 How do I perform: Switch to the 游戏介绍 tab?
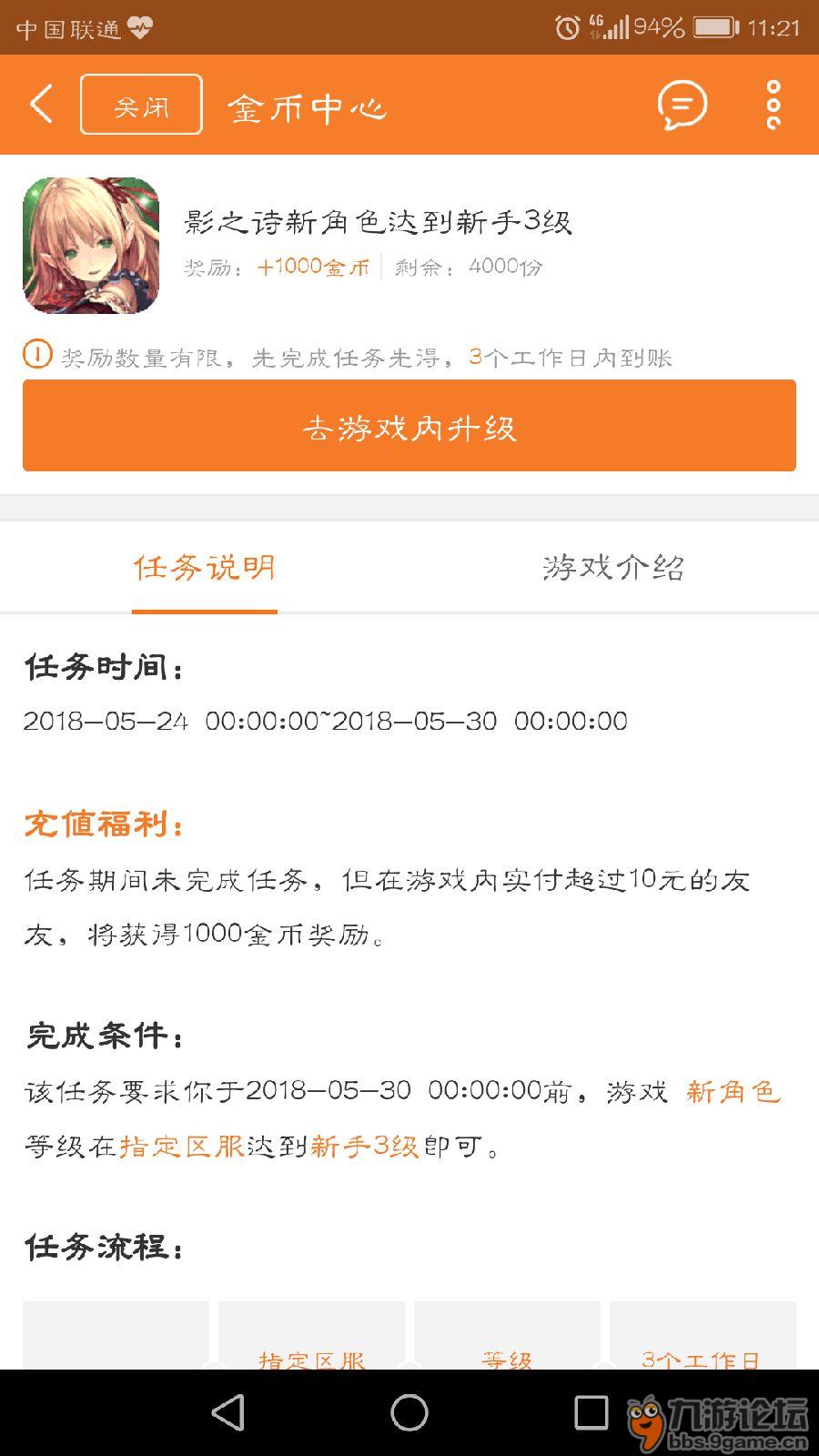[x=613, y=568]
